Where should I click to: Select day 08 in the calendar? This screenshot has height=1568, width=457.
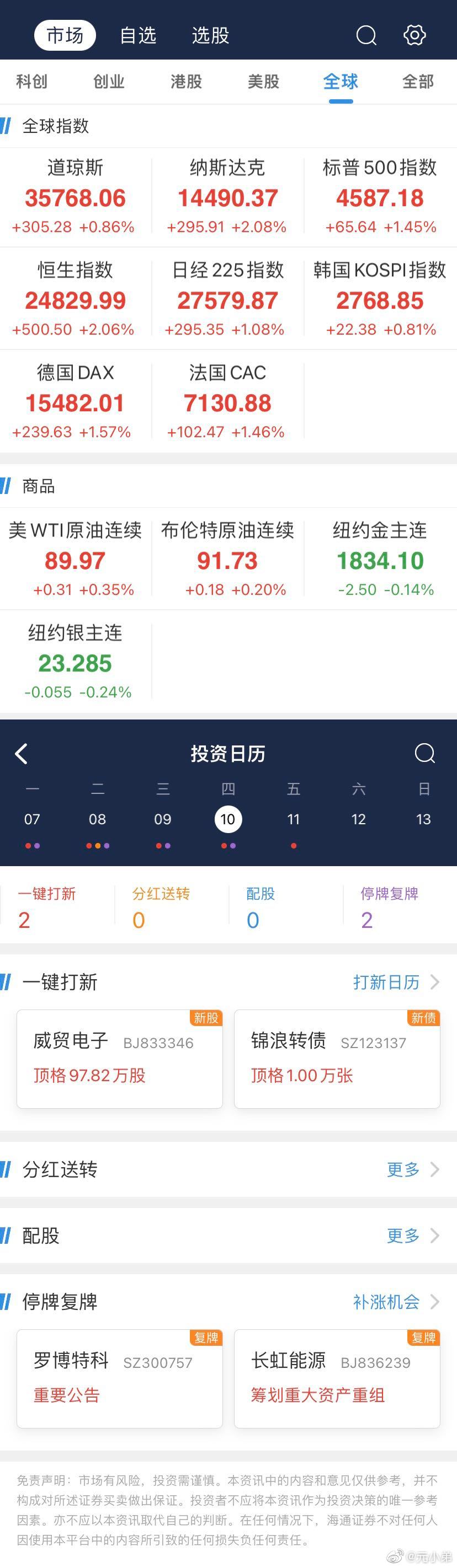[98, 819]
